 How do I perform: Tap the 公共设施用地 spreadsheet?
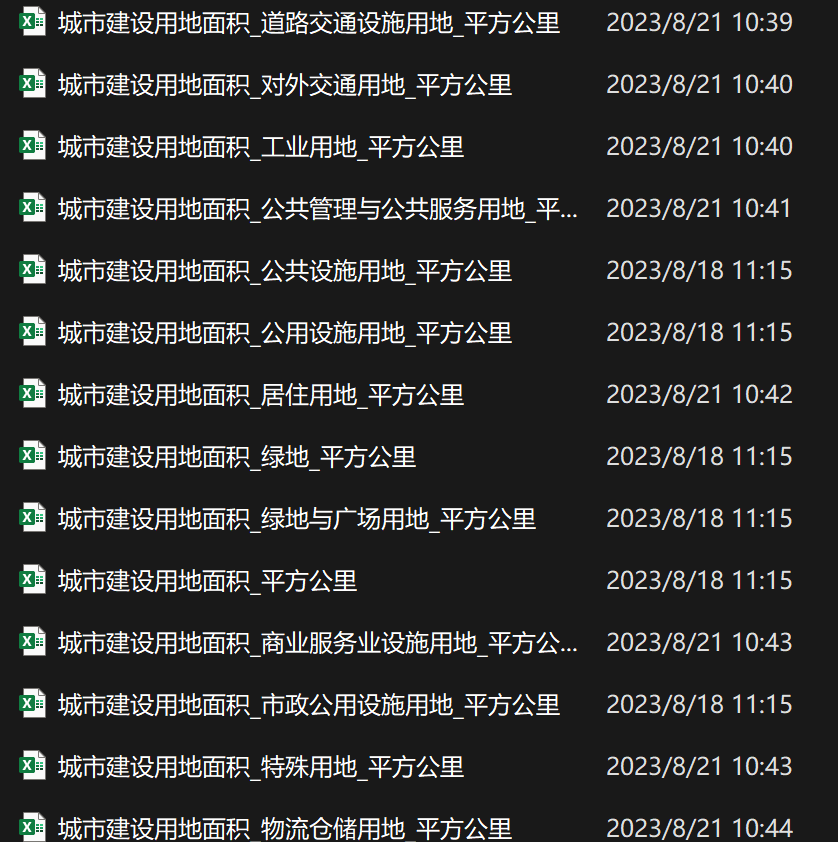click(x=284, y=271)
